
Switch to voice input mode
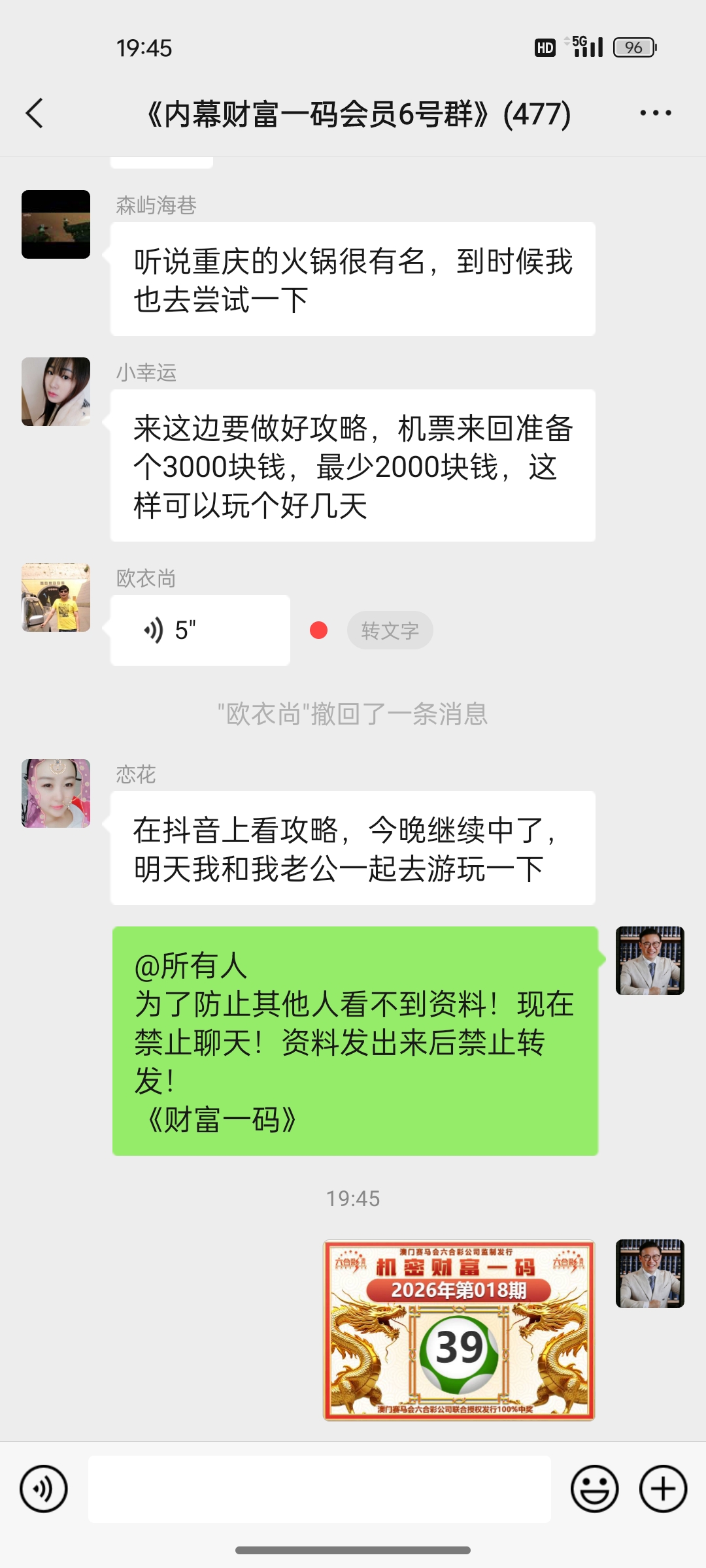click(44, 1489)
